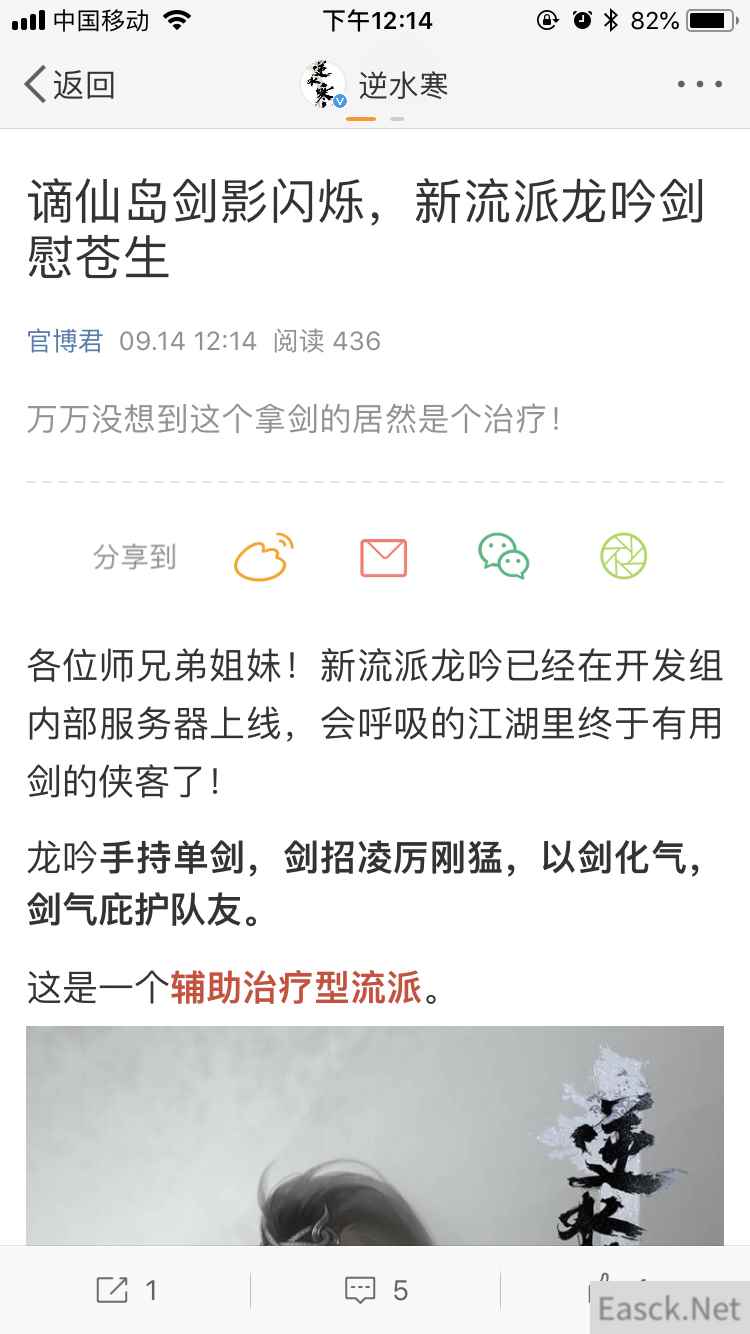Open the 逆水寒 account profile
The image size is (750, 1334).
click(x=375, y=85)
